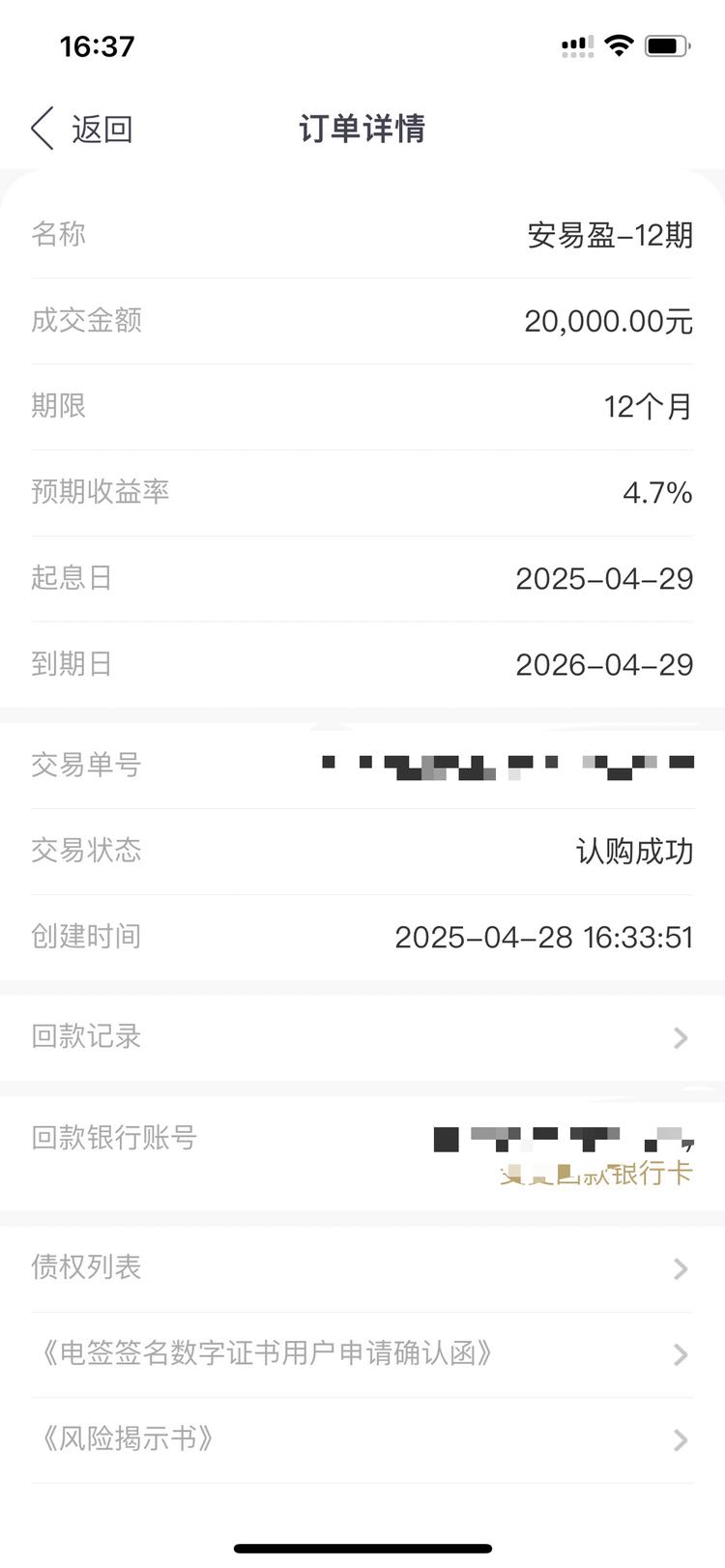Tap the gold bank card link under 回款银行账号
The width and height of the screenshot is (725, 1568).
click(x=596, y=1174)
